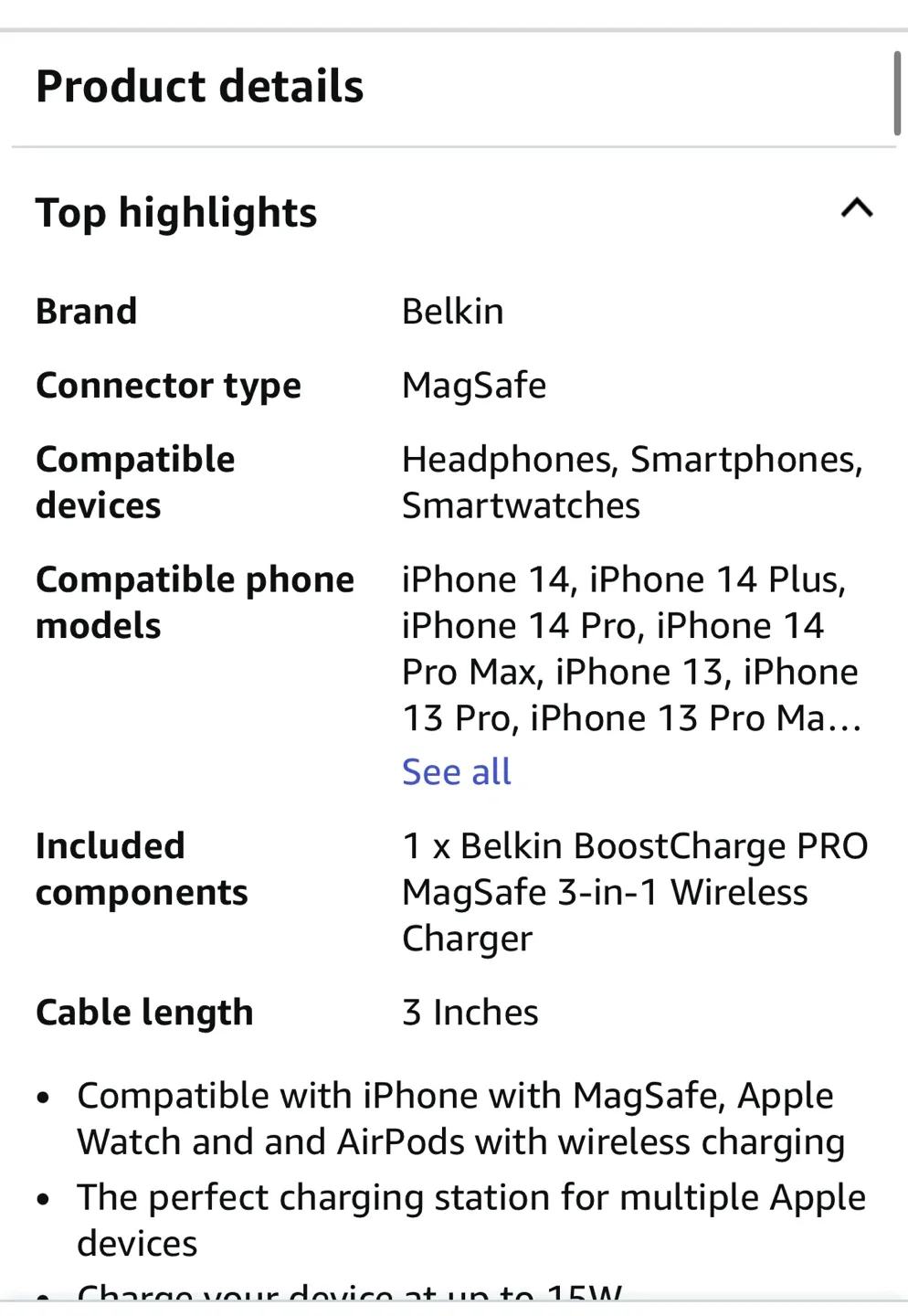Select the Compatible phone models label
Viewport: 908px width, 1316px height.
[x=195, y=601]
